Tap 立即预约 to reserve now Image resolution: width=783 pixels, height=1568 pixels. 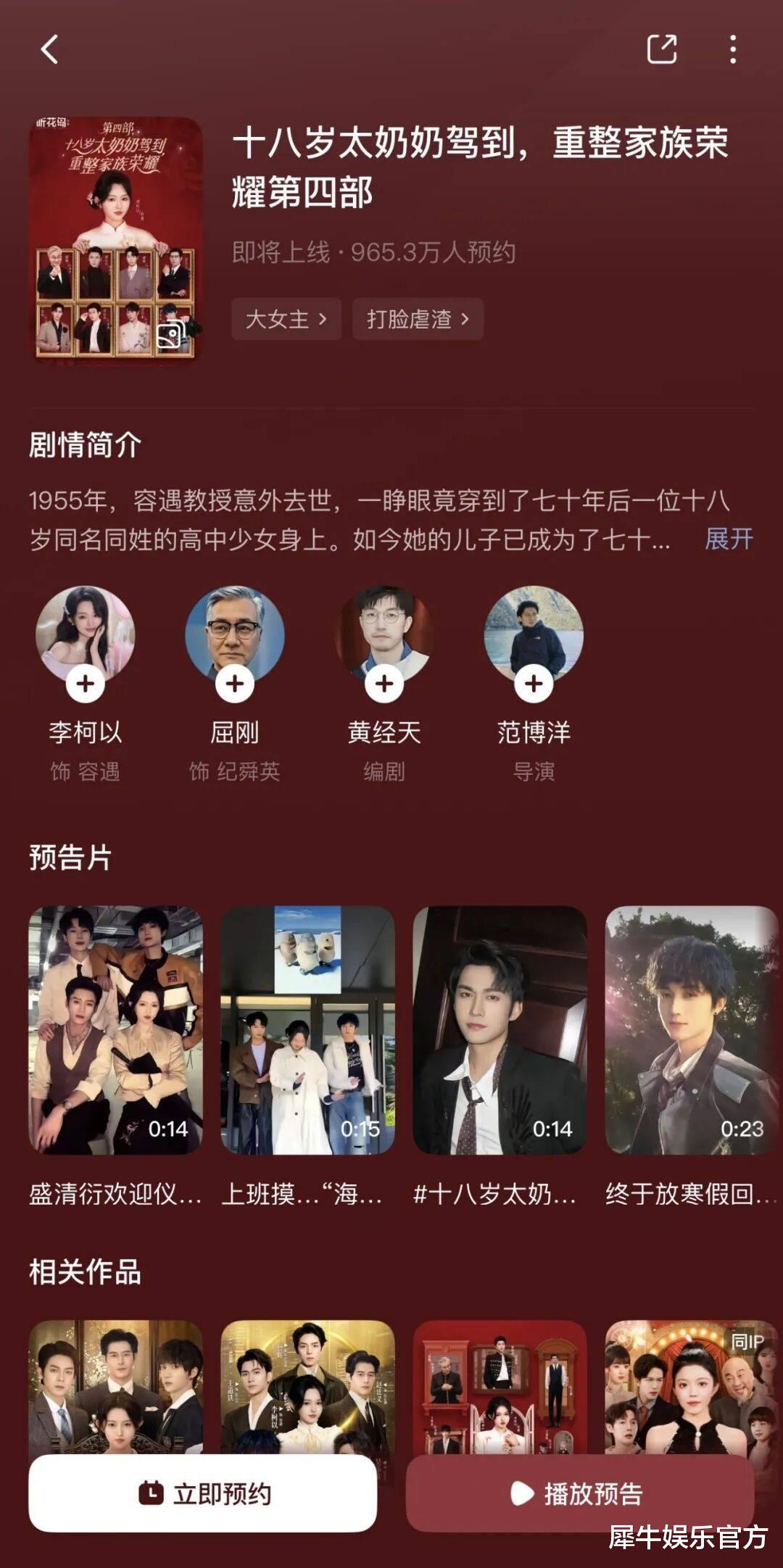pyautogui.click(x=203, y=1493)
